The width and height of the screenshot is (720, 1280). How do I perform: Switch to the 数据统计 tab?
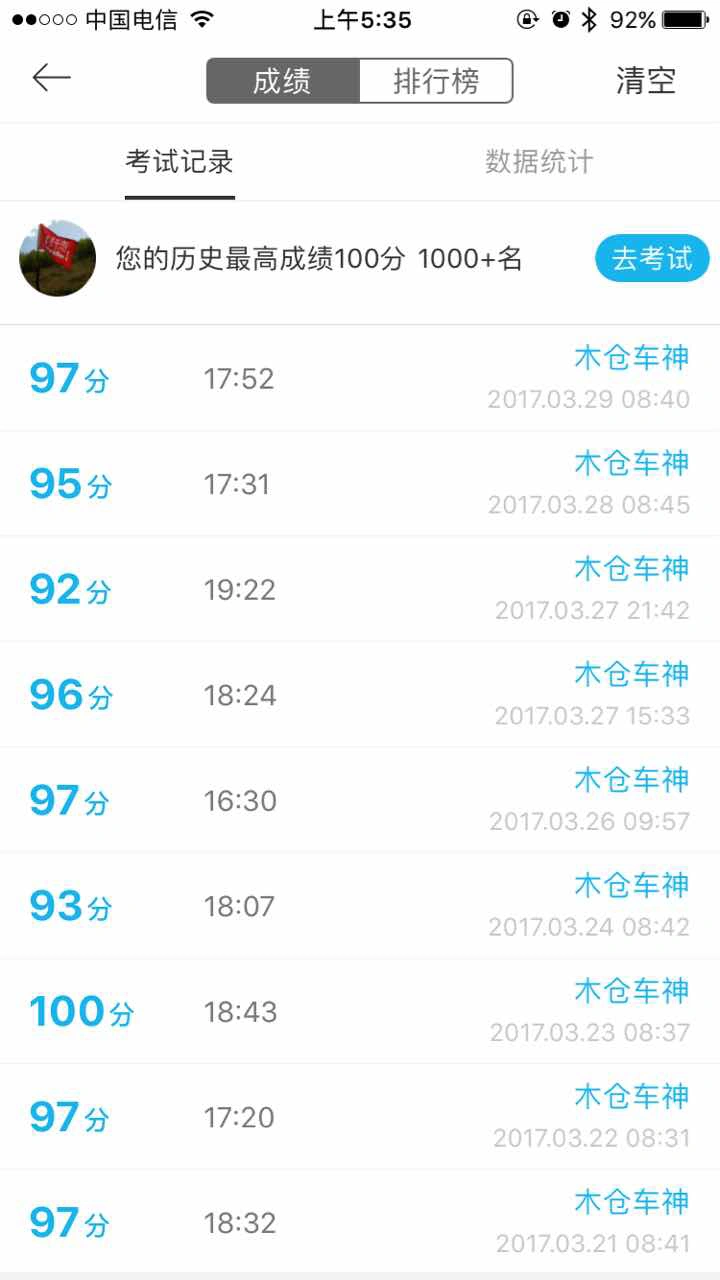click(x=540, y=161)
